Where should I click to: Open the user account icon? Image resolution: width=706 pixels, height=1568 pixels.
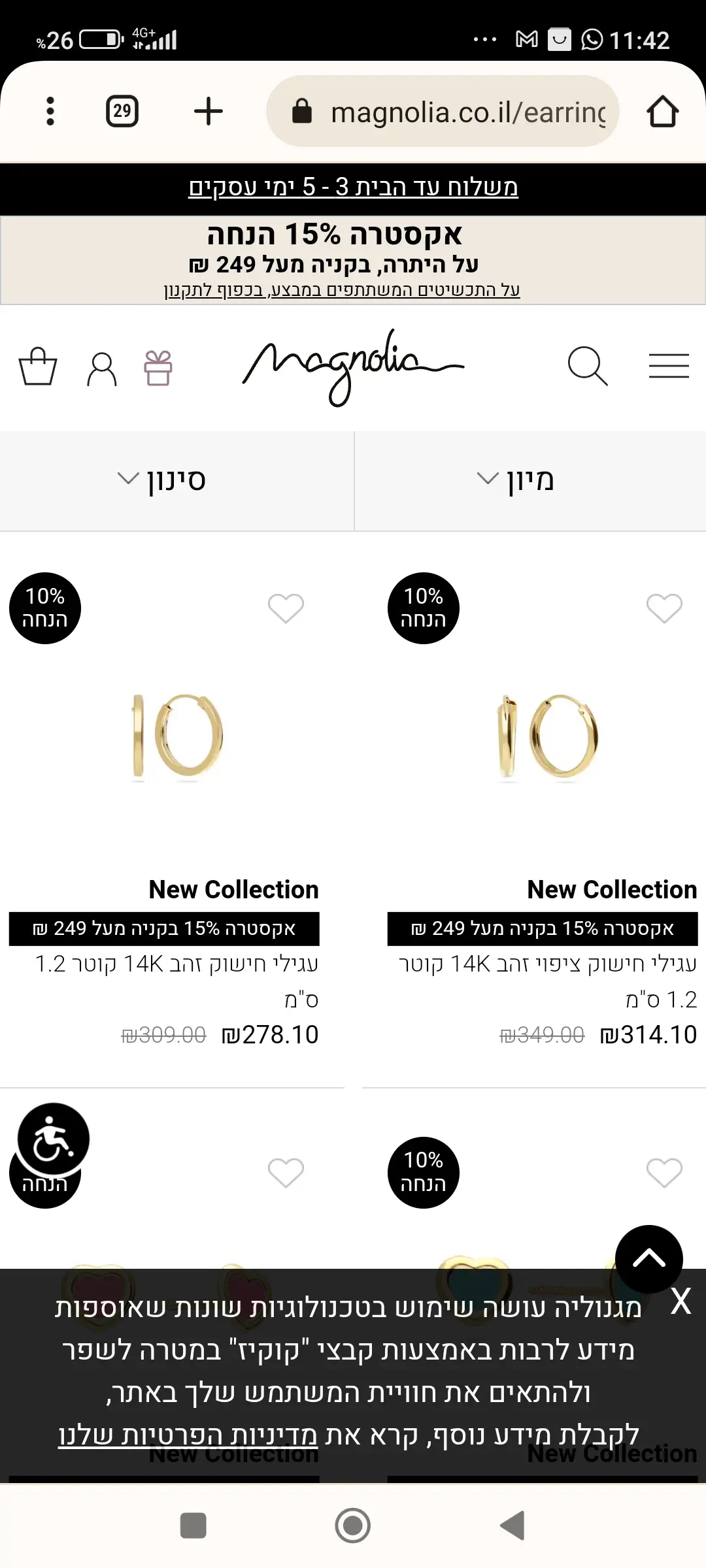click(101, 369)
